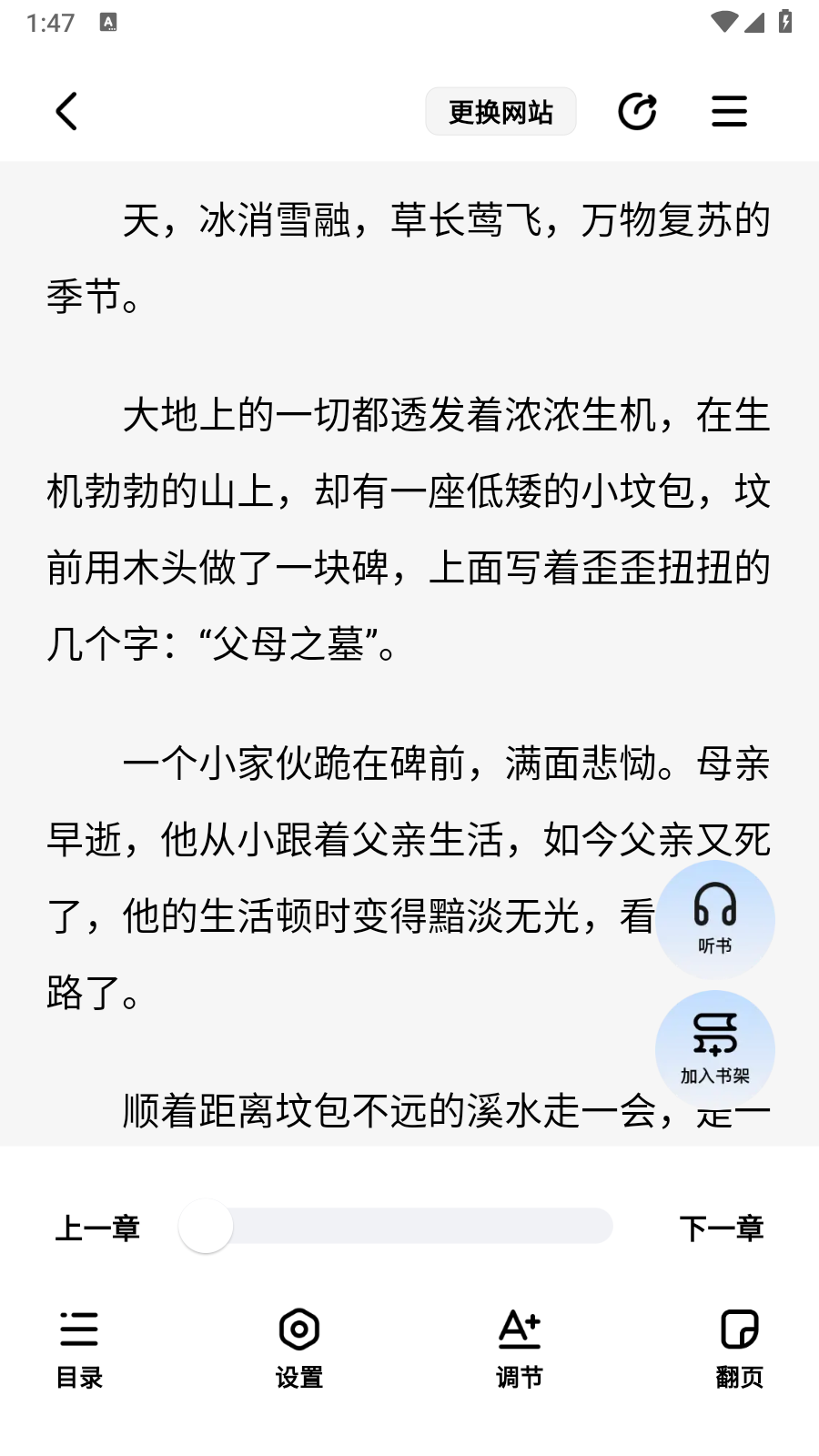
Task: Tap the chapter progress slider
Action: pos(396,1226)
